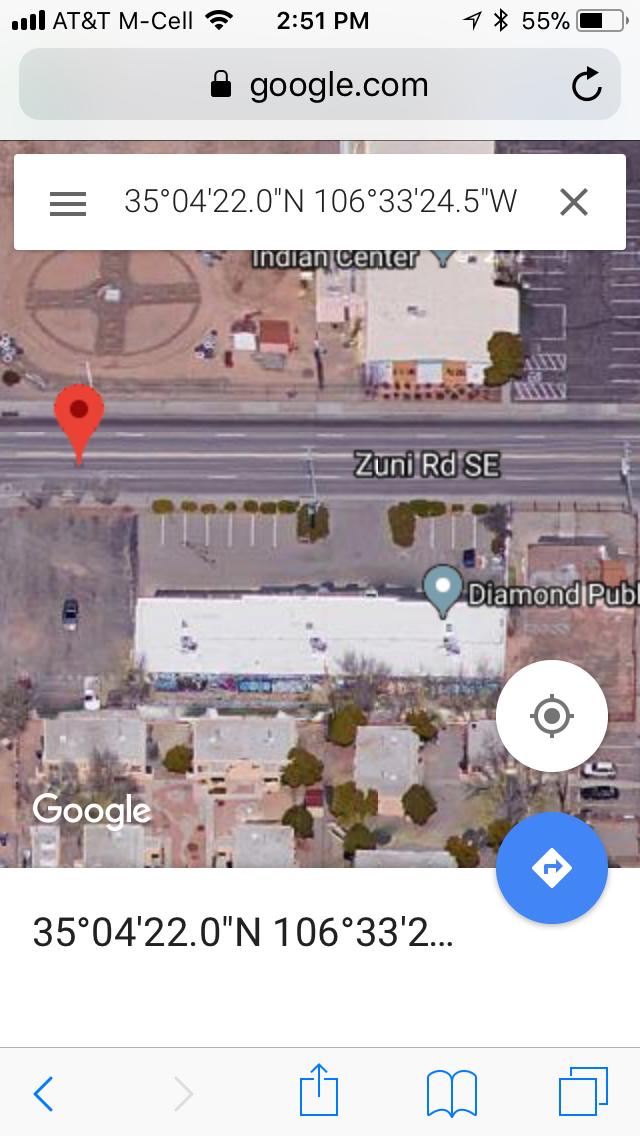The width and height of the screenshot is (640, 1136).
Task: Go back in Safari
Action: coord(43,1093)
